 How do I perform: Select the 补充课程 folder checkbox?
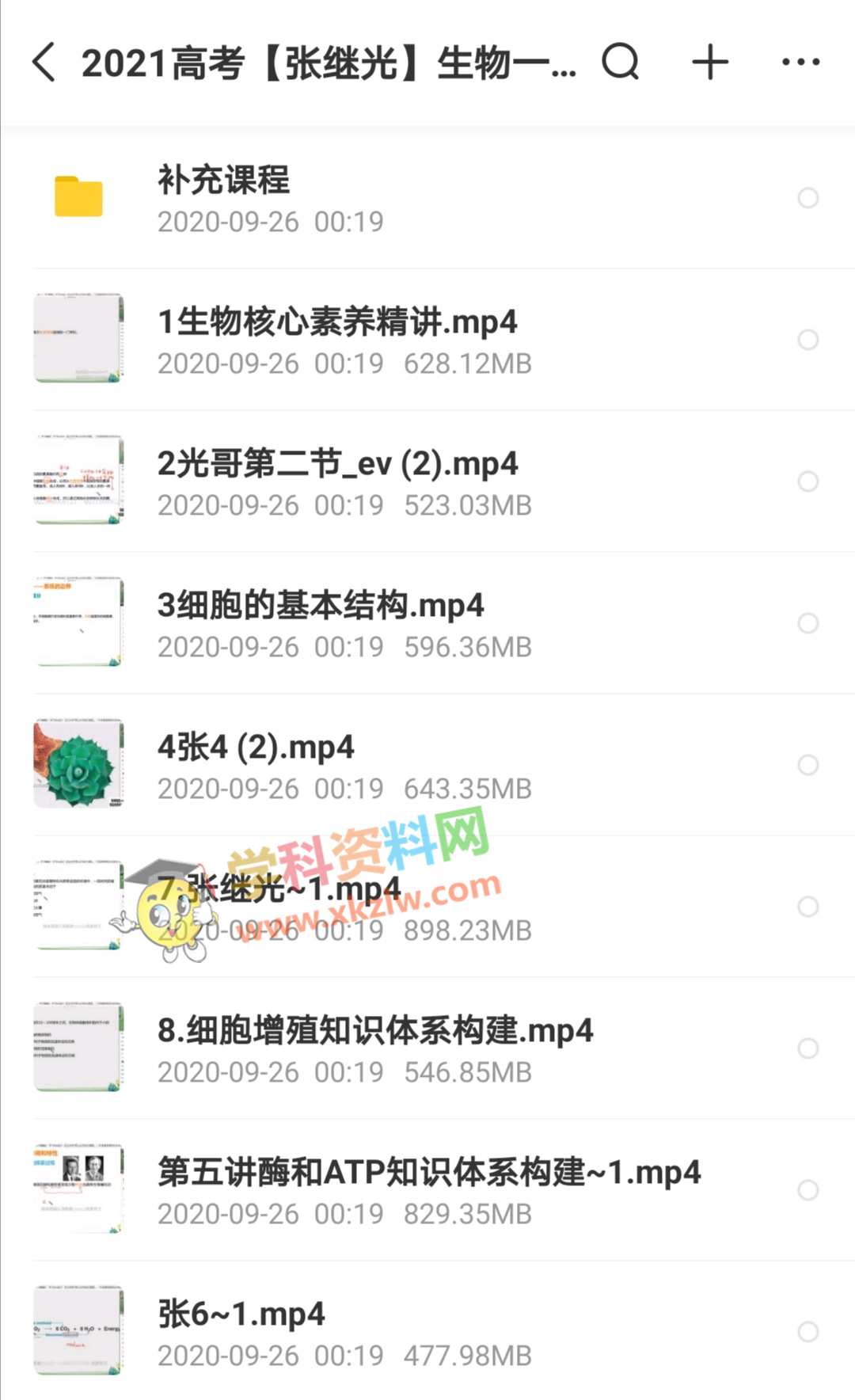pyautogui.click(x=807, y=198)
